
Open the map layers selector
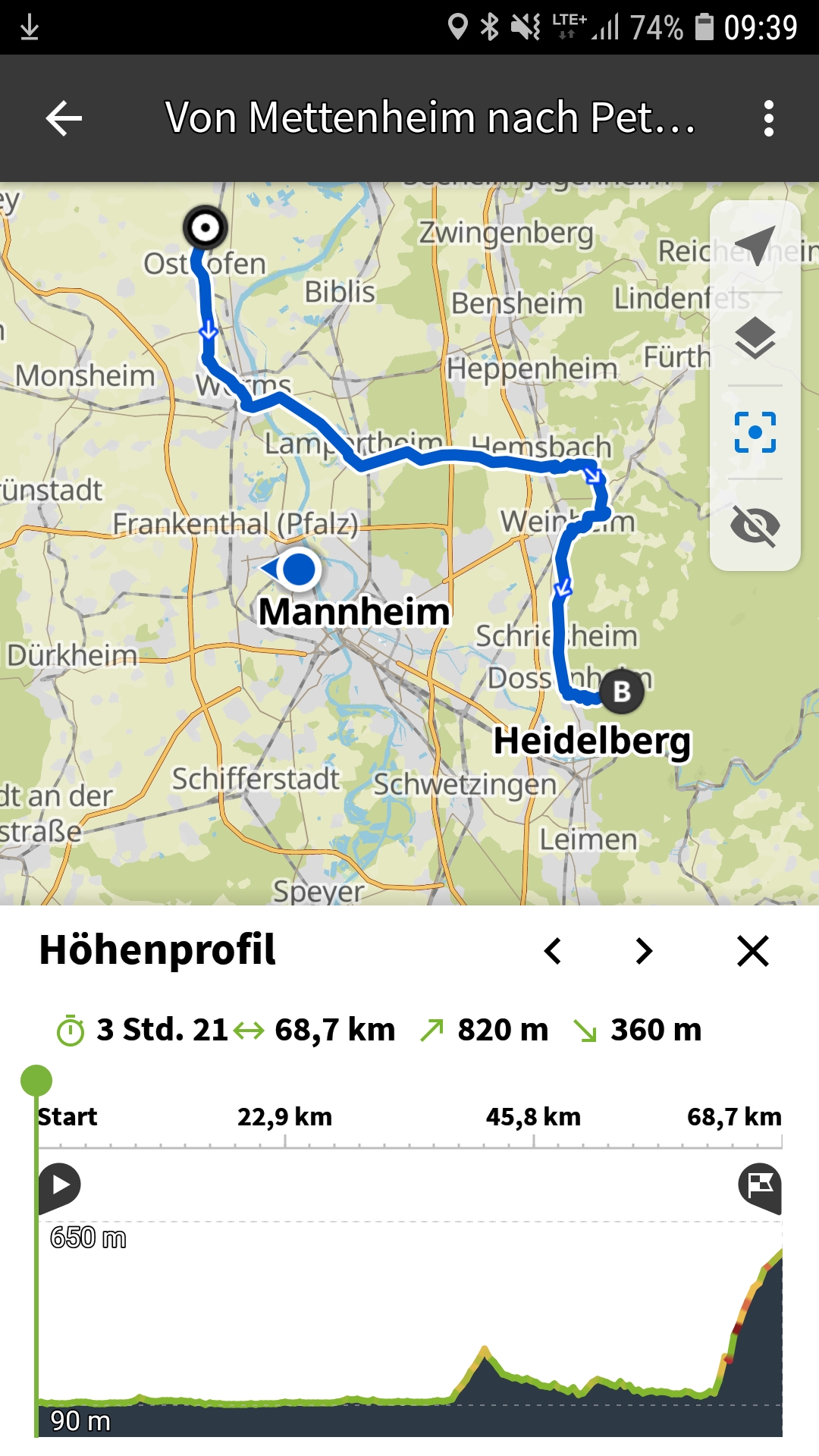click(x=755, y=339)
